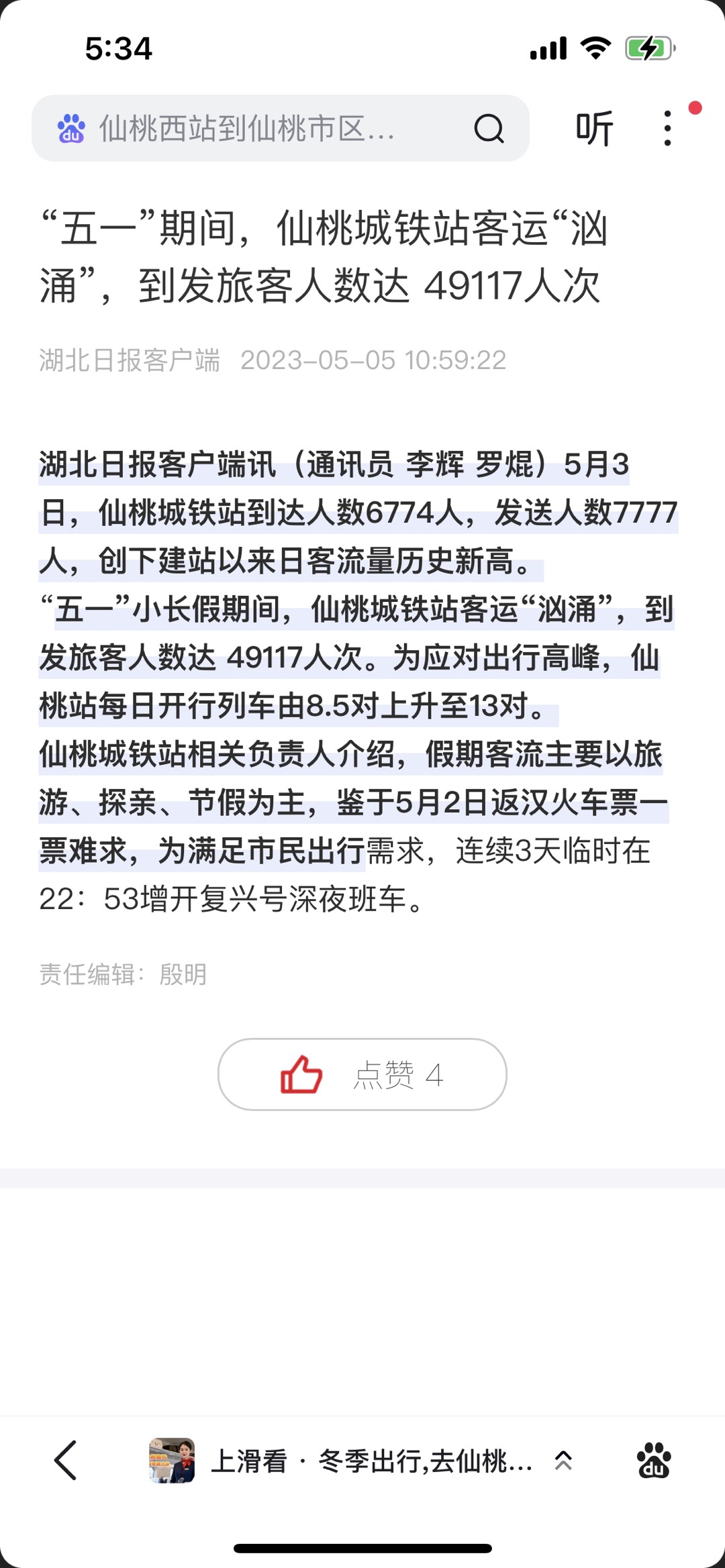
Task: Like the article with 点赞 button
Action: [x=362, y=1074]
